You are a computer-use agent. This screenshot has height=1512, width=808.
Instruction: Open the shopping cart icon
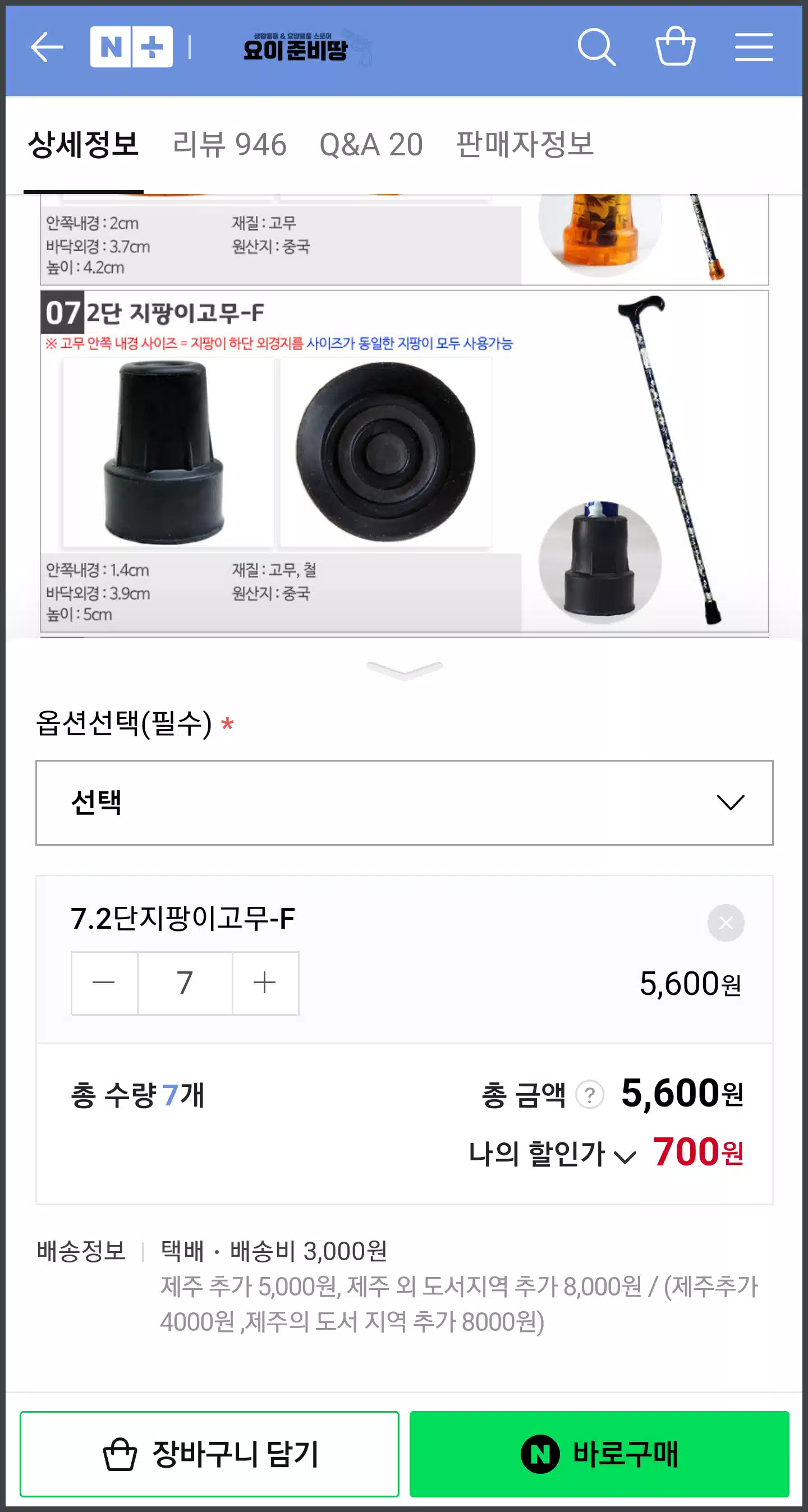(x=674, y=47)
